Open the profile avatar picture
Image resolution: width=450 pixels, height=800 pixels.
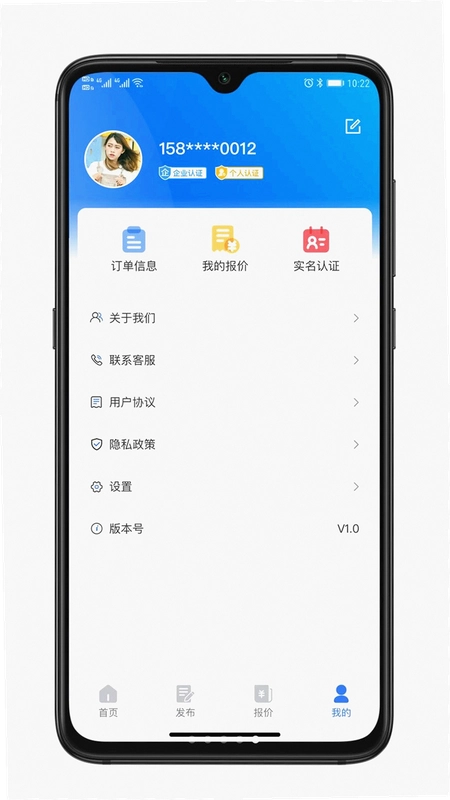(113, 159)
